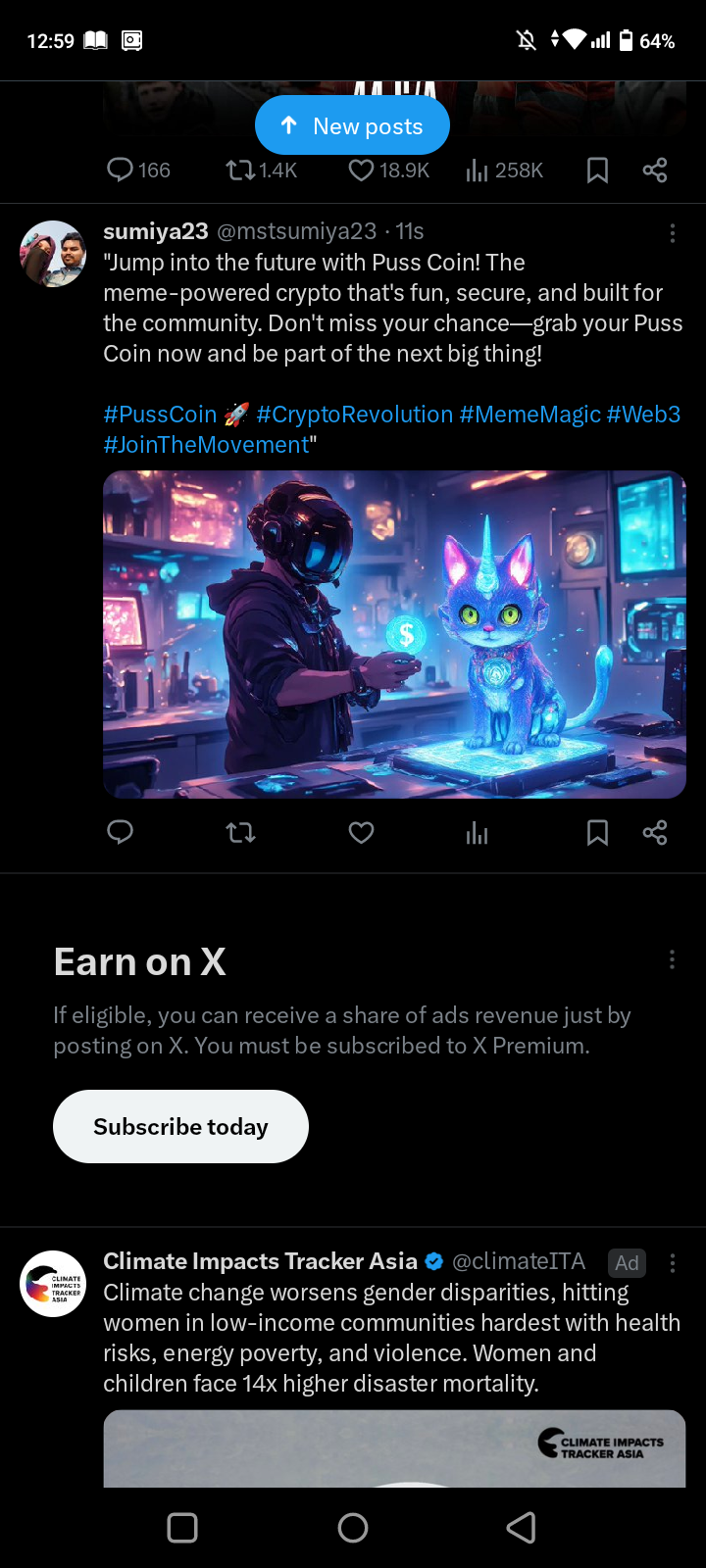This screenshot has height=1568, width=706.
Task: Tap the New posts pill
Action: tap(352, 126)
